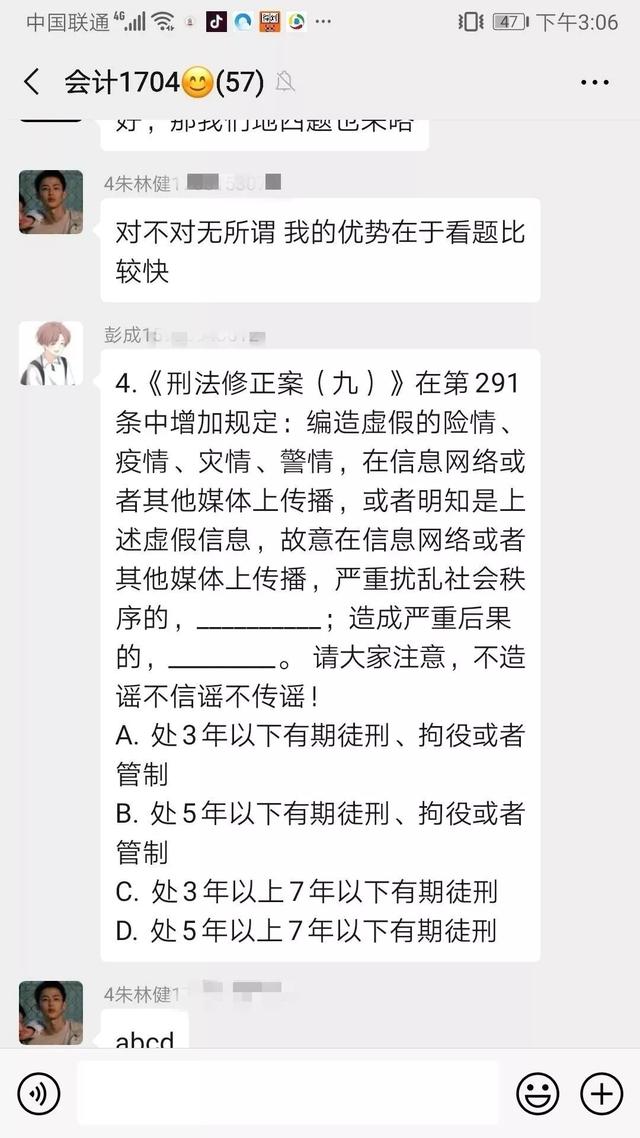This screenshot has width=640, height=1138.
Task: Open 彭成's avatar profile
Action: pos(51,353)
